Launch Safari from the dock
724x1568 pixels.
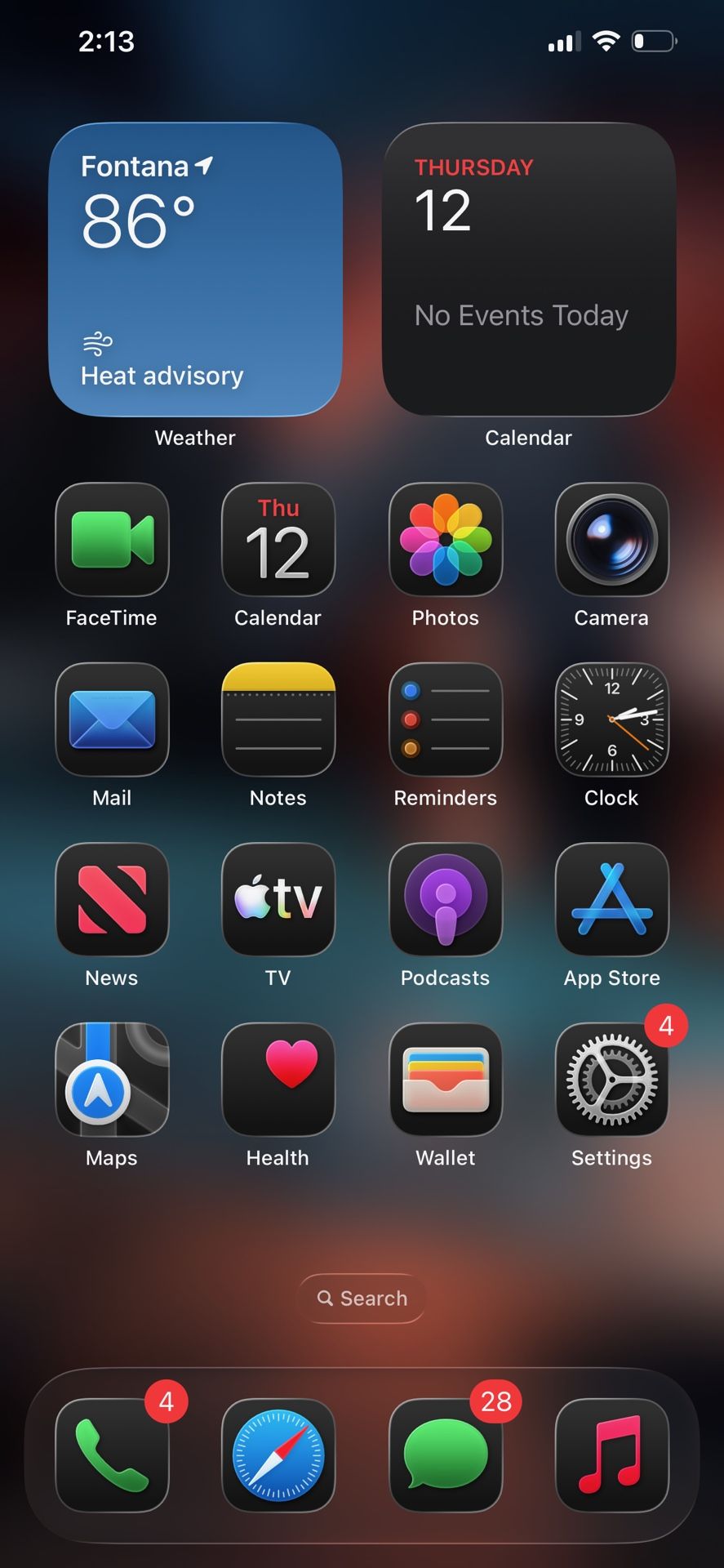click(x=278, y=1455)
